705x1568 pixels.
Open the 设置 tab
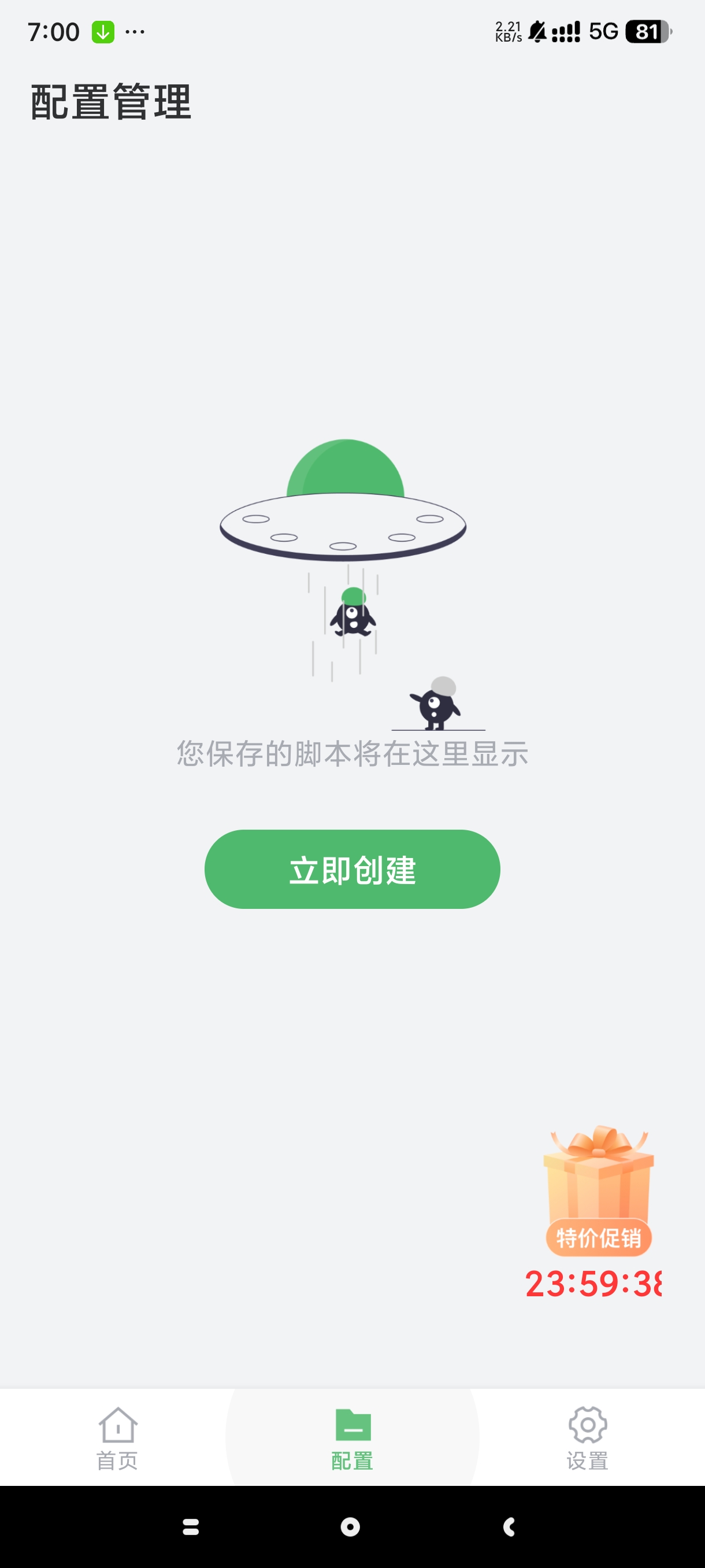coord(588,1438)
